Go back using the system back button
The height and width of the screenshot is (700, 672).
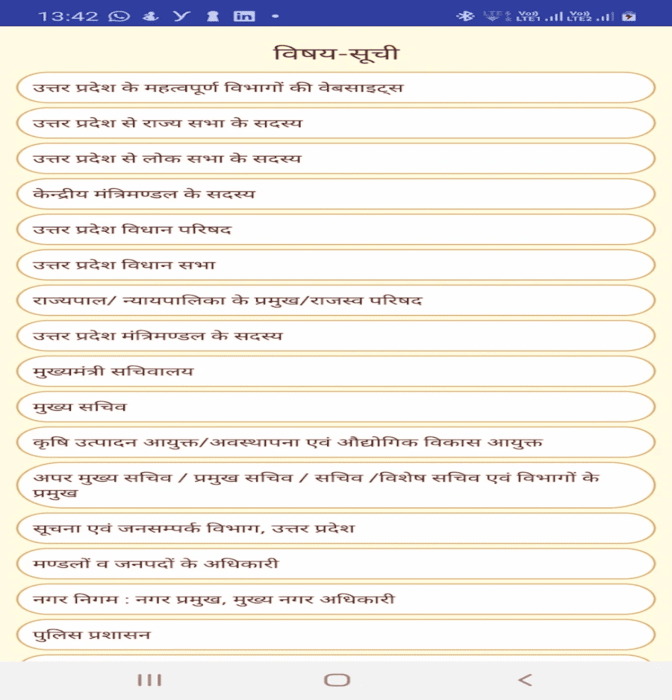(525, 680)
